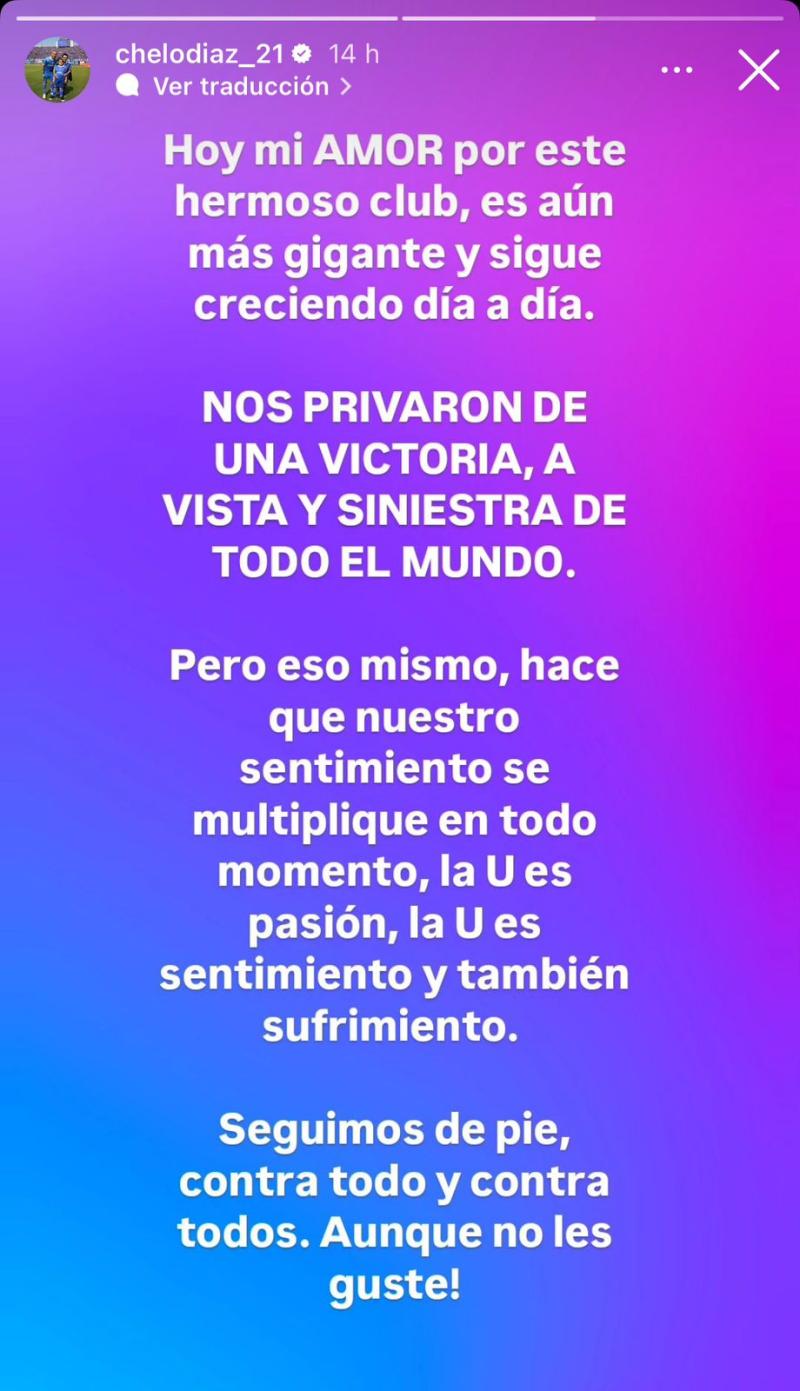This screenshot has height=1391, width=800.
Task: Close the story with the X icon
Action: [758, 70]
